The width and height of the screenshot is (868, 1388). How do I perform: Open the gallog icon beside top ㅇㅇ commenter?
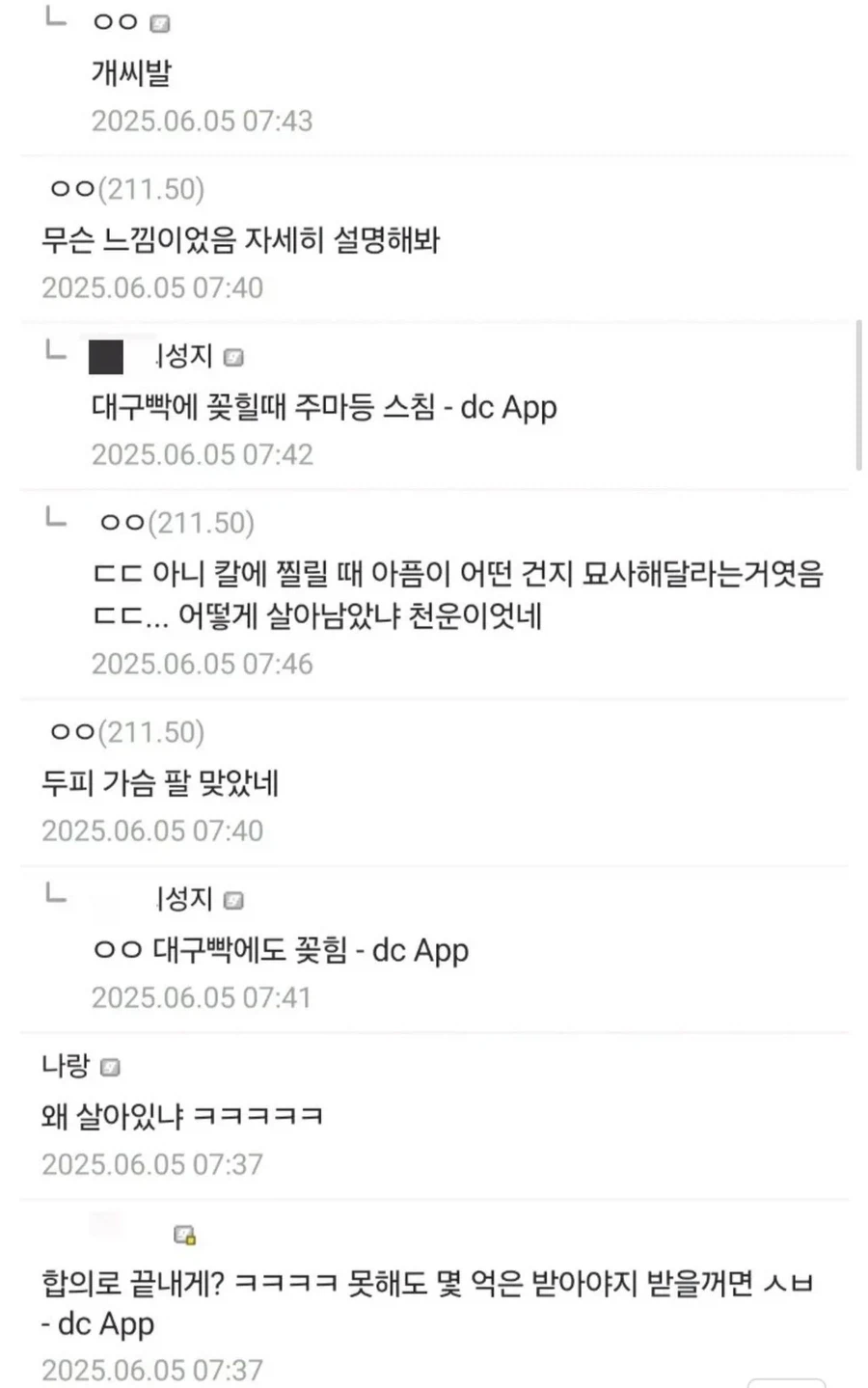(159, 21)
